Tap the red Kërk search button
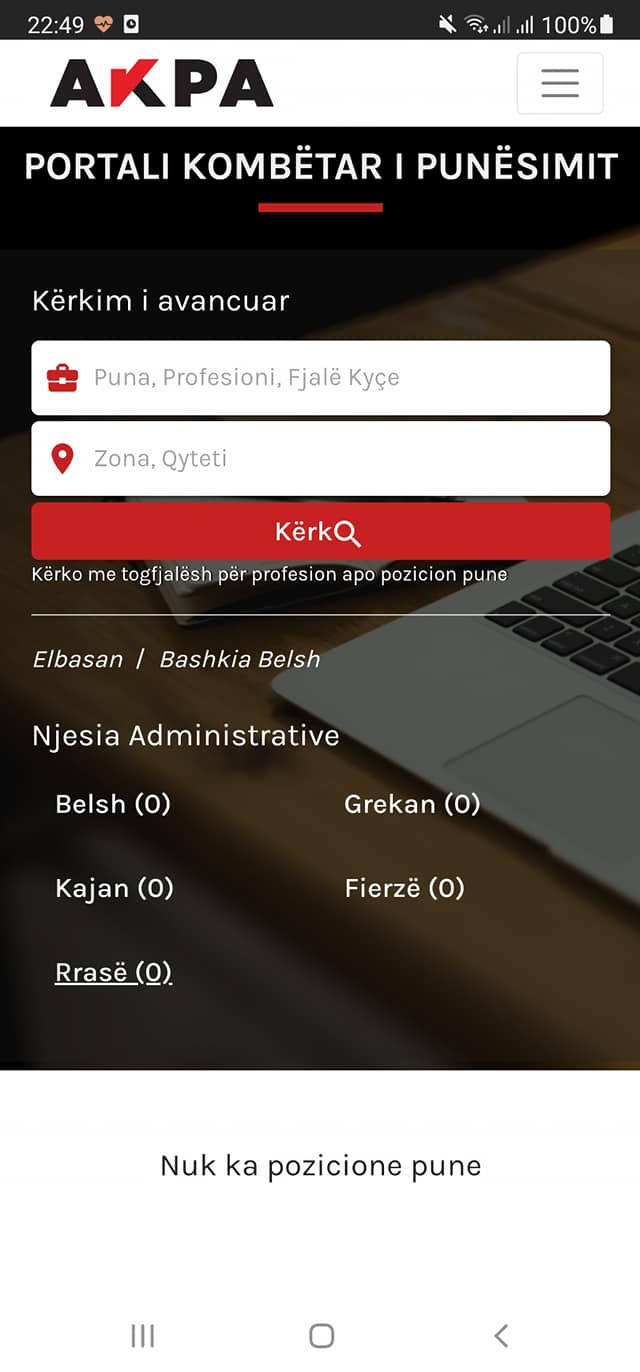The height and width of the screenshot is (1372, 640). coord(320,532)
